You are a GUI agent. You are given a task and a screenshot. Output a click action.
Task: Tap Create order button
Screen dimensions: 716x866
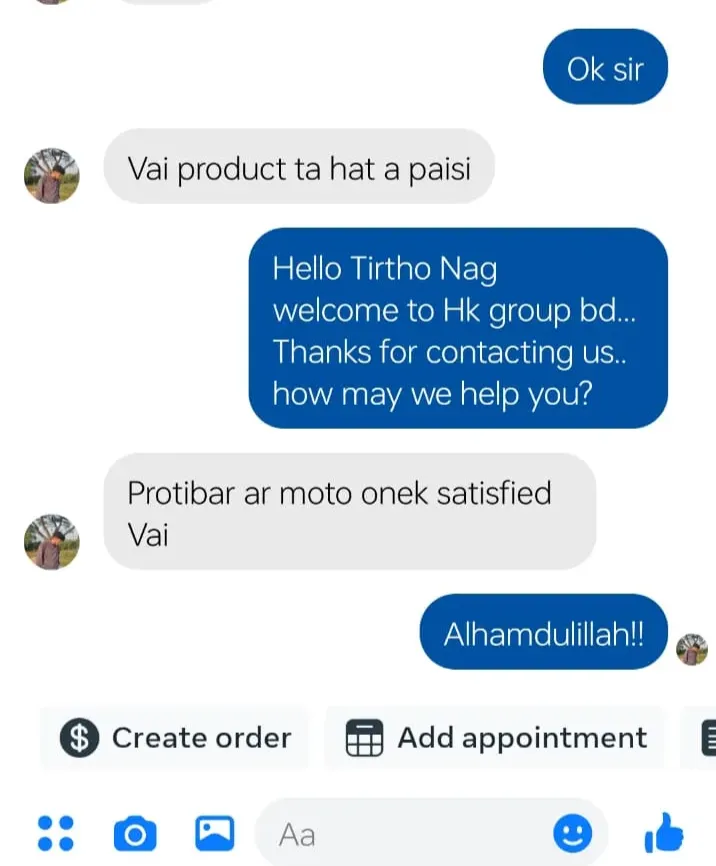pos(175,738)
